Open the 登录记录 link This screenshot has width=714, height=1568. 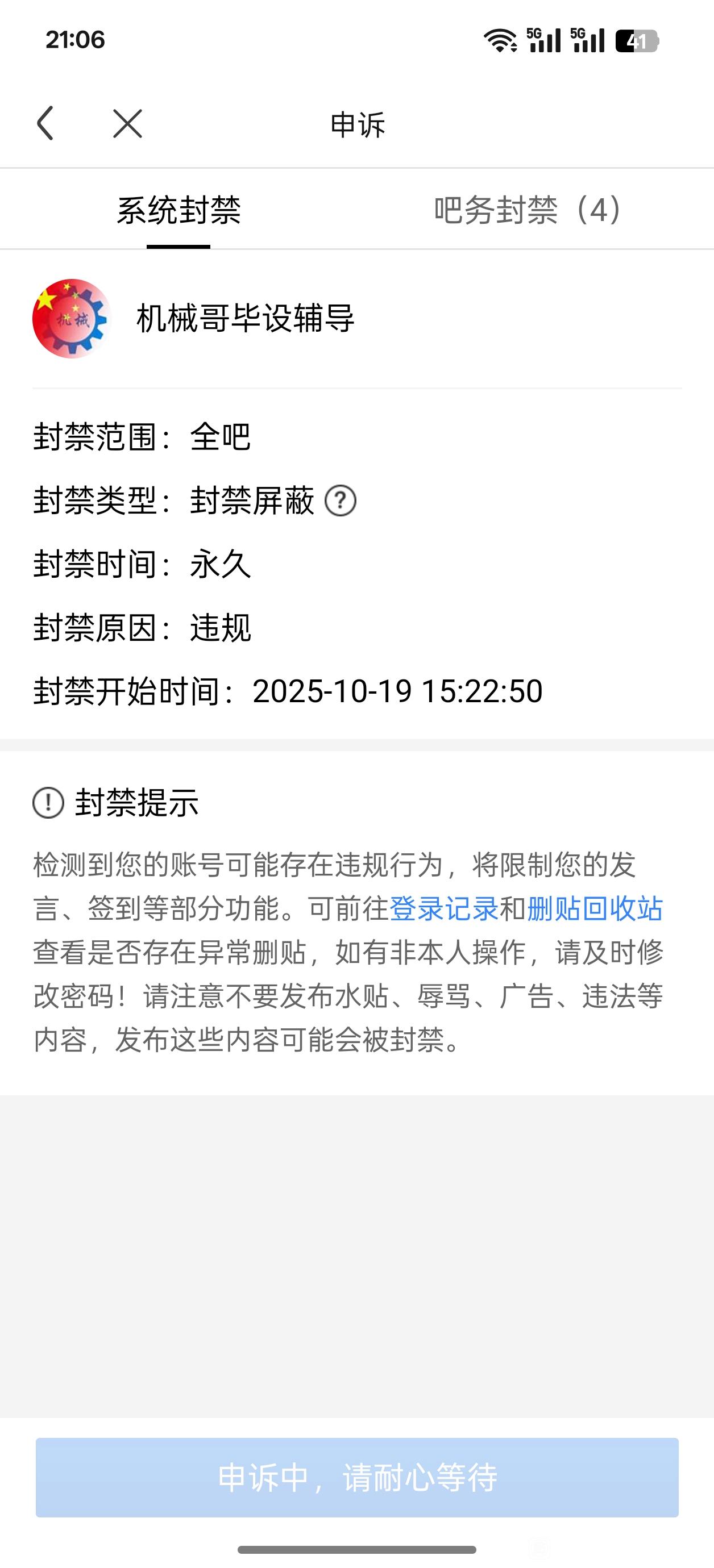pos(443,909)
